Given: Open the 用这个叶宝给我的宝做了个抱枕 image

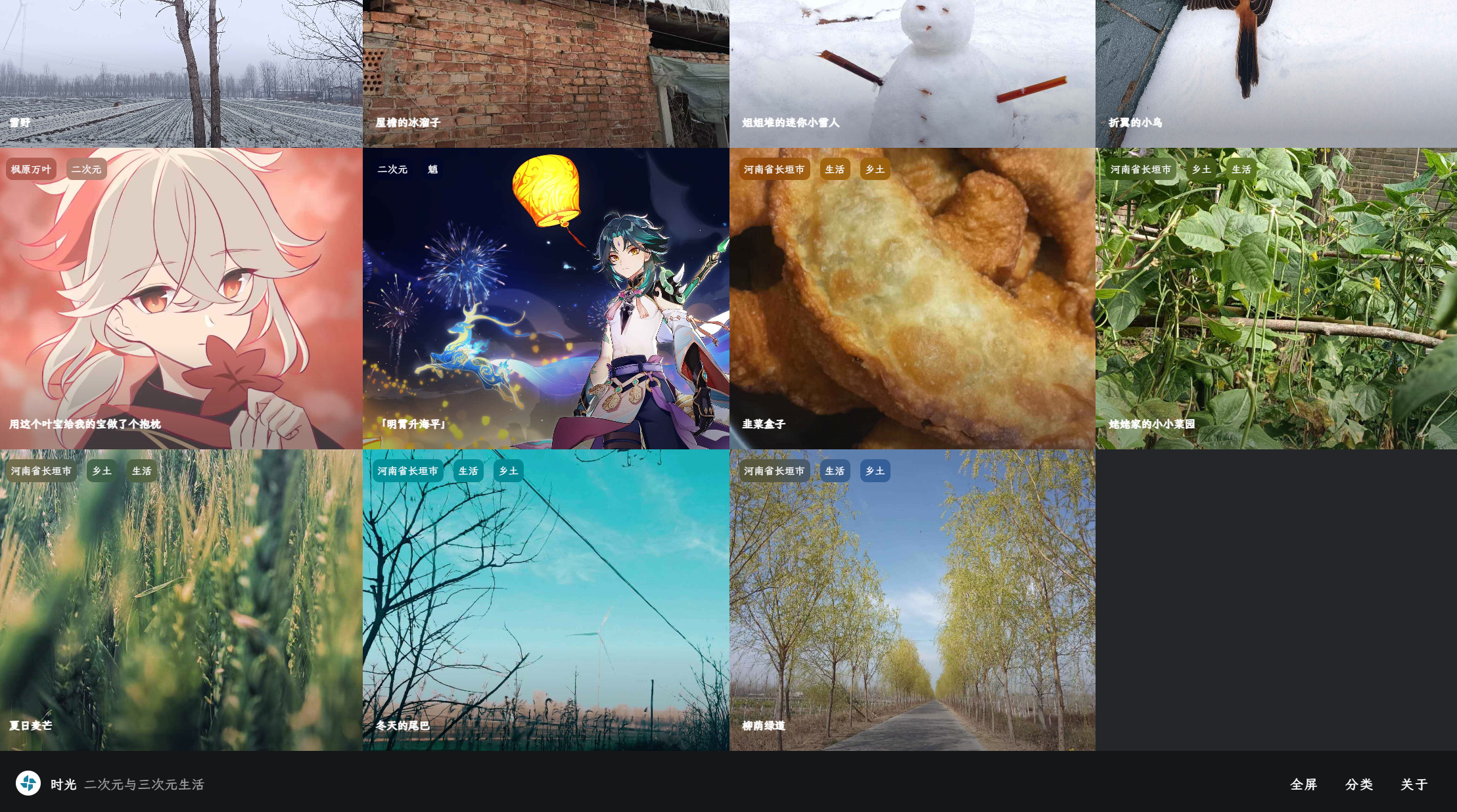Looking at the screenshot, I should (x=181, y=309).
